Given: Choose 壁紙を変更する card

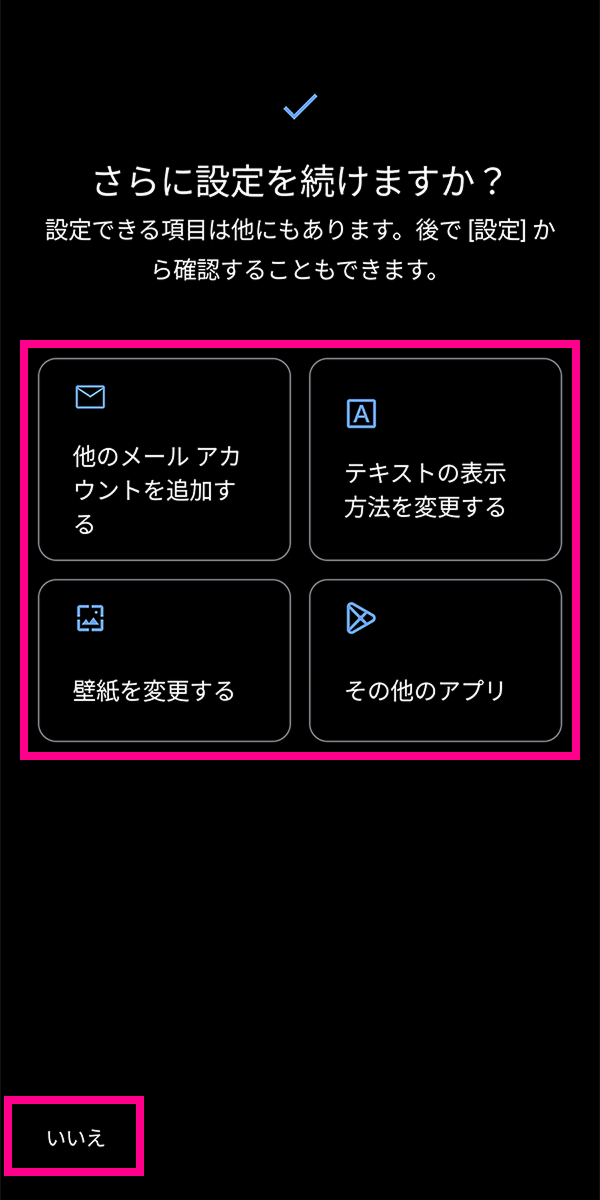Looking at the screenshot, I should click(164, 660).
